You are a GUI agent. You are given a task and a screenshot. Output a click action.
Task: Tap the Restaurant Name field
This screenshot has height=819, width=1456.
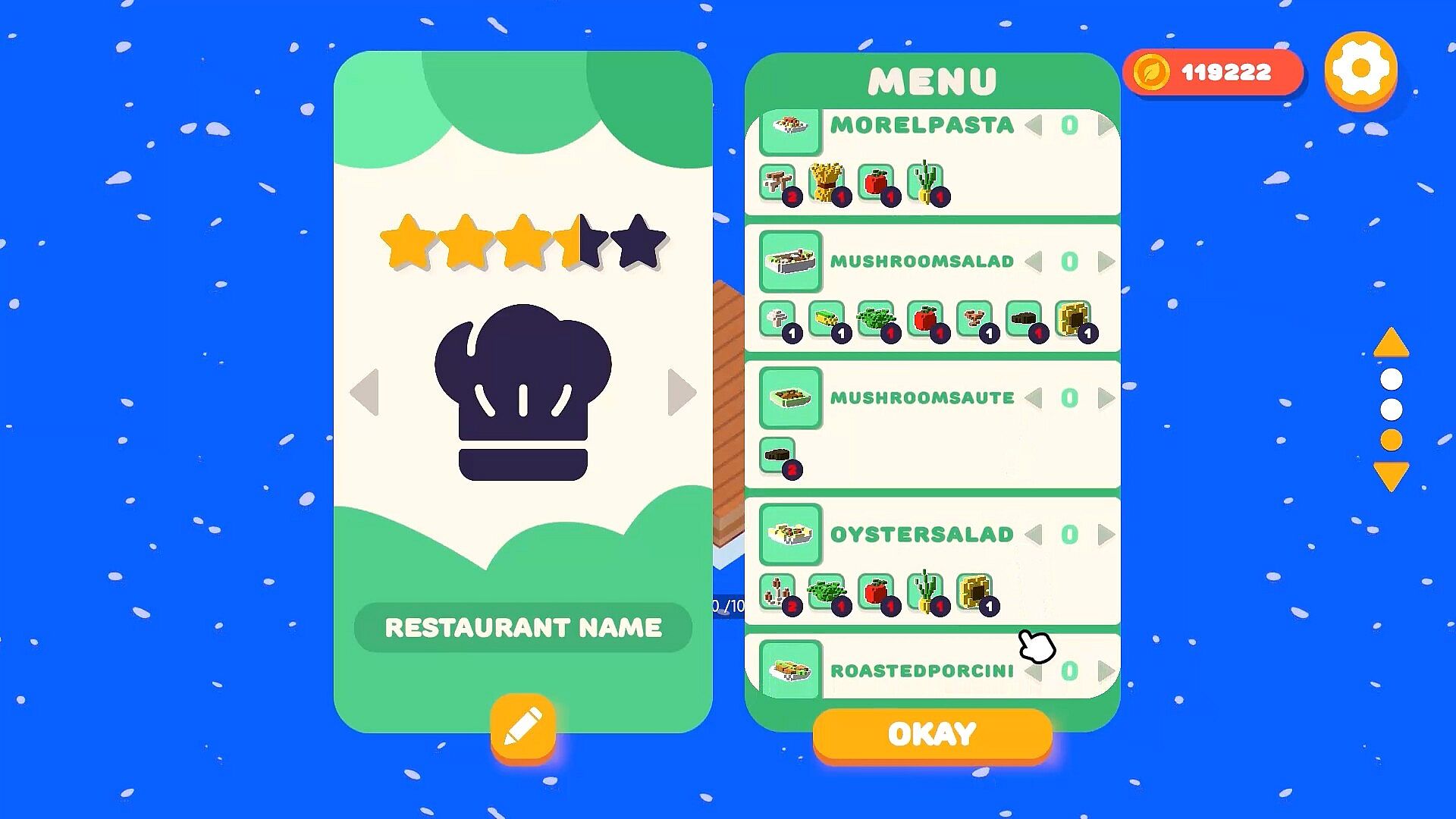coord(522,627)
